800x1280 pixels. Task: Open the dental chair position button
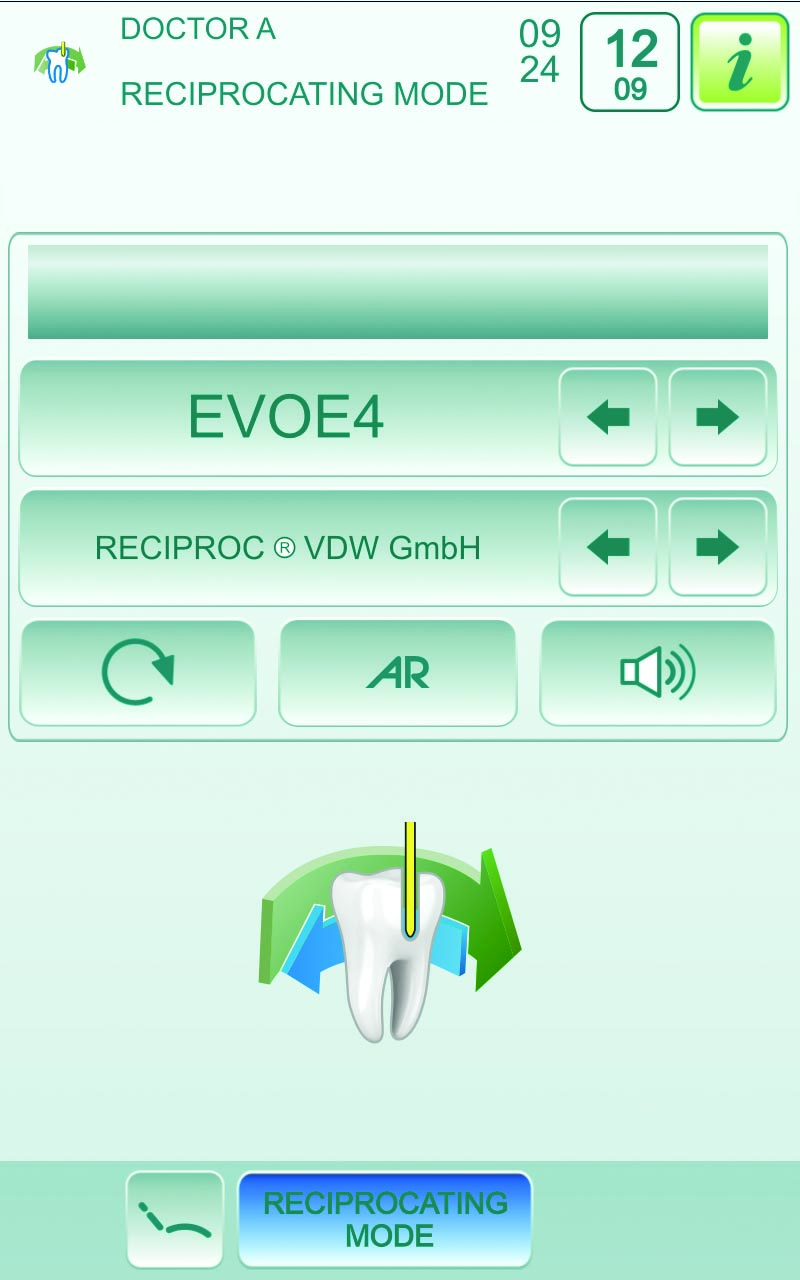coord(175,1219)
